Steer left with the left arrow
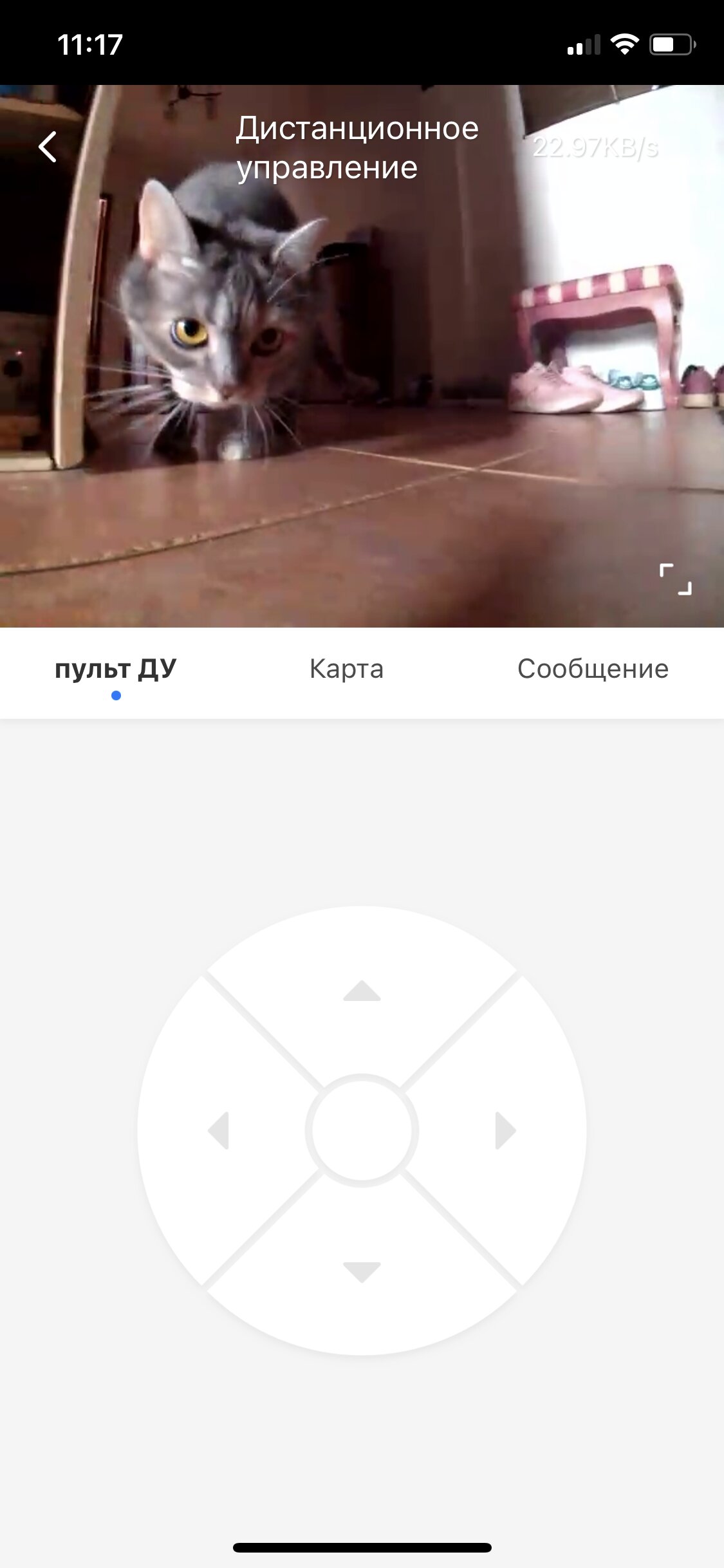724x1568 pixels. [219, 1130]
